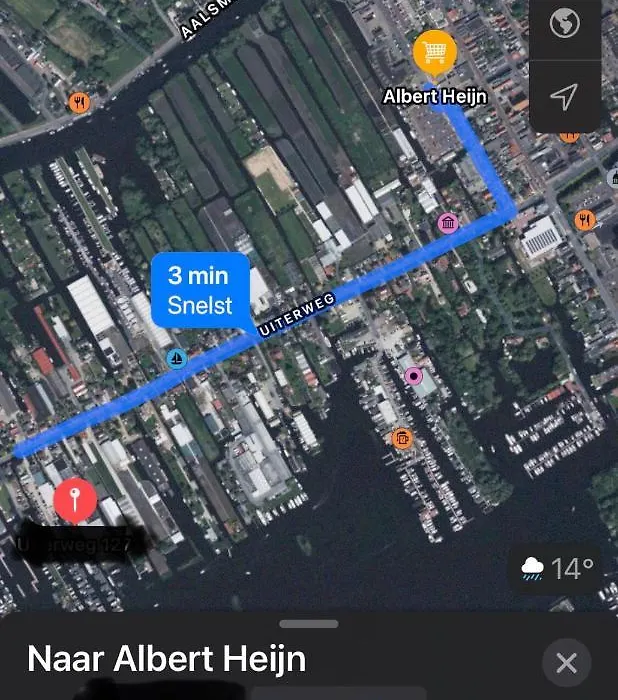618x700 pixels.
Task: Expand the route card using the grabber handle
Action: click(x=309, y=624)
